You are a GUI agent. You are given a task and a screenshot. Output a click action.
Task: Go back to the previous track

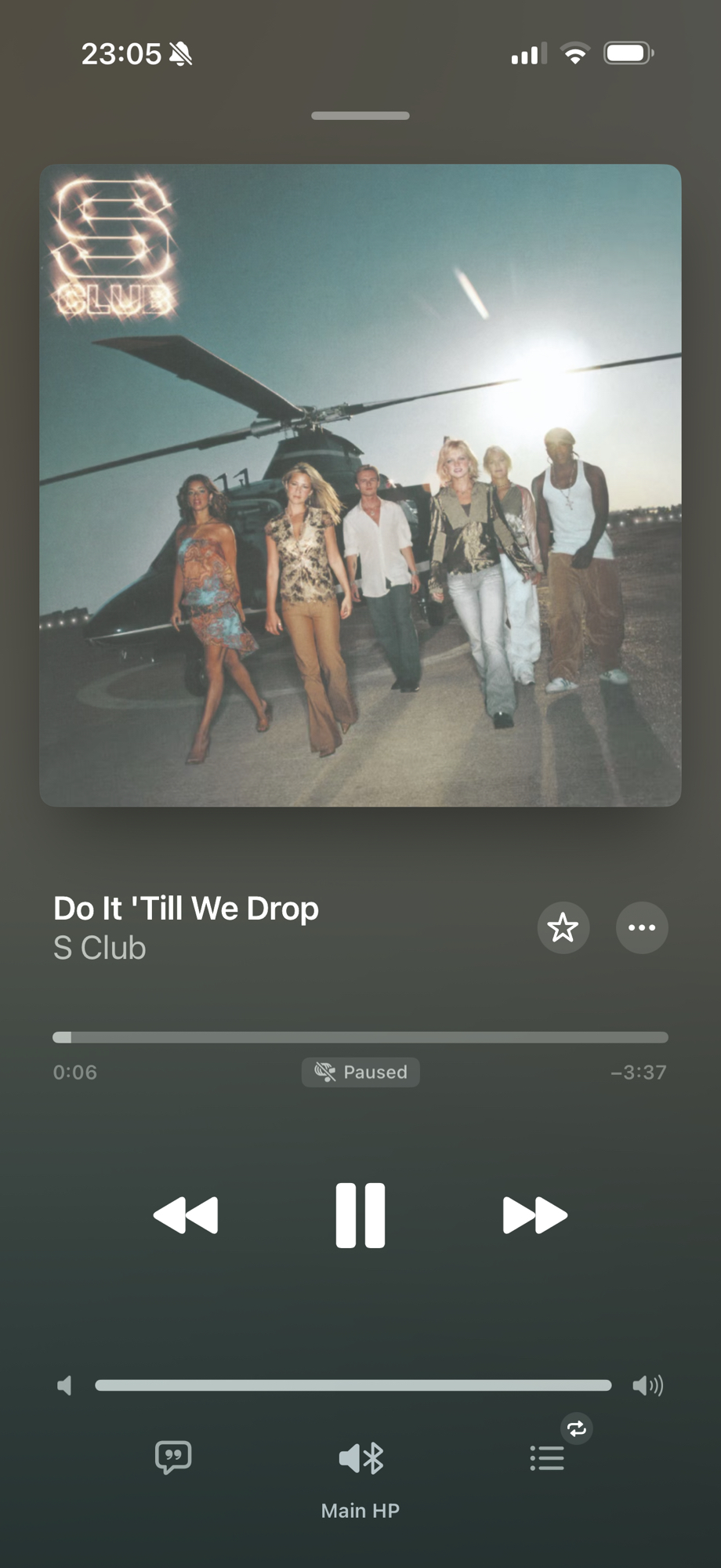pyautogui.click(x=186, y=1215)
